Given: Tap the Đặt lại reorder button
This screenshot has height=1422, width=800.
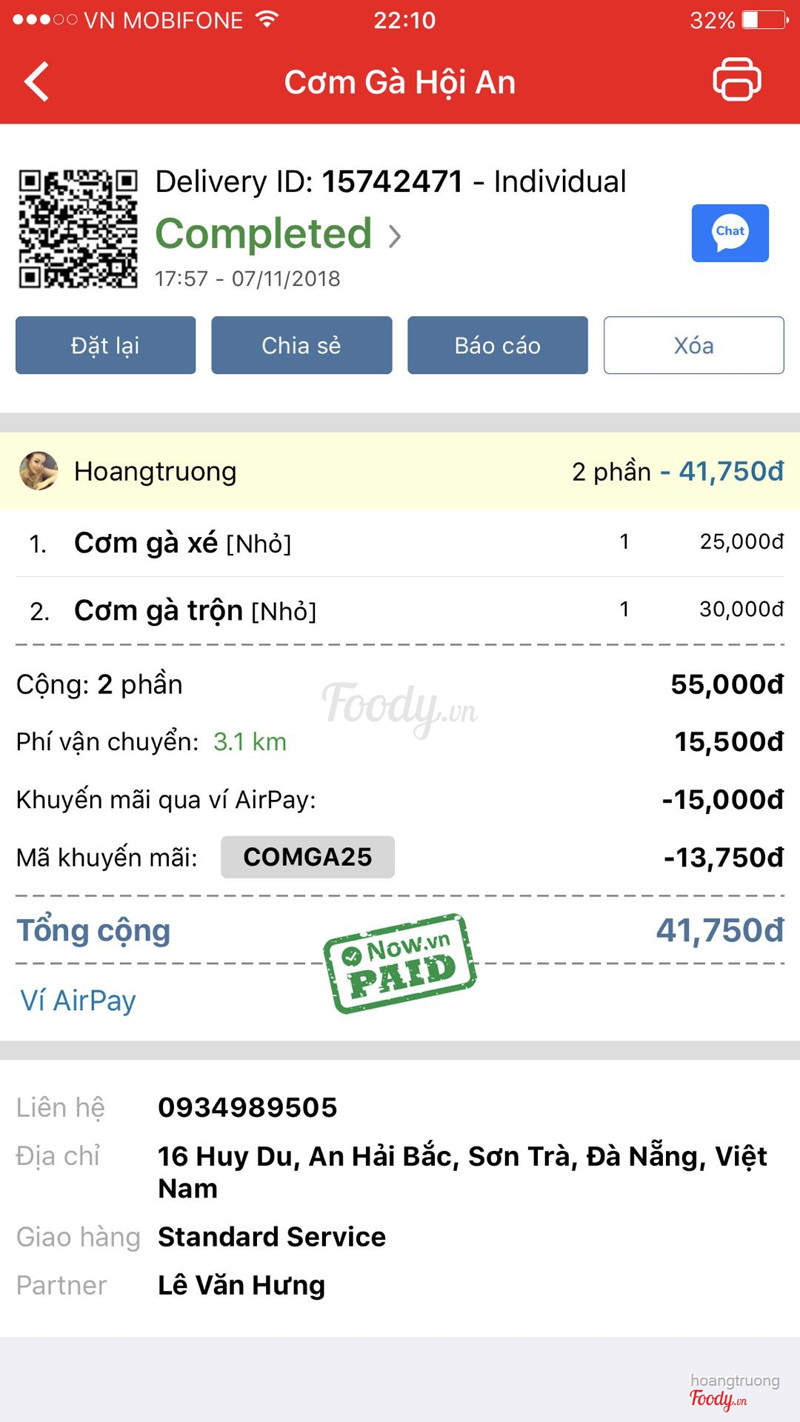Looking at the screenshot, I should click(x=106, y=346).
